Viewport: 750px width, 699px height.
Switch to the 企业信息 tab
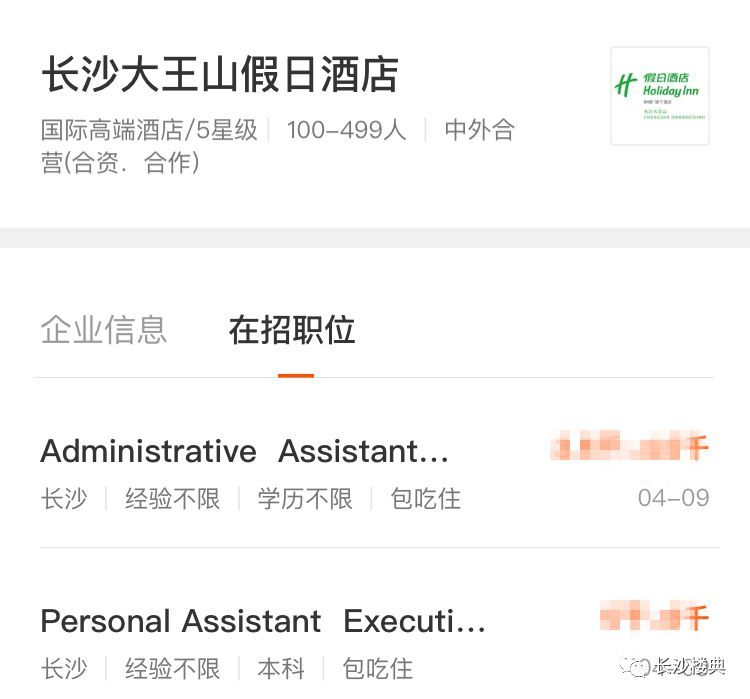(103, 330)
